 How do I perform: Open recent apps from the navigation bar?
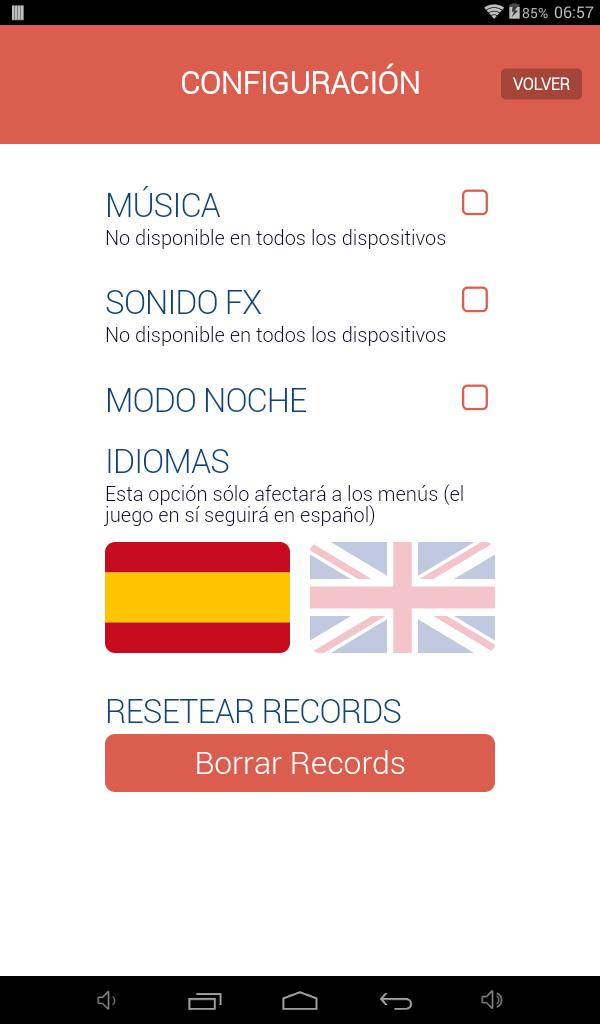(205, 1000)
